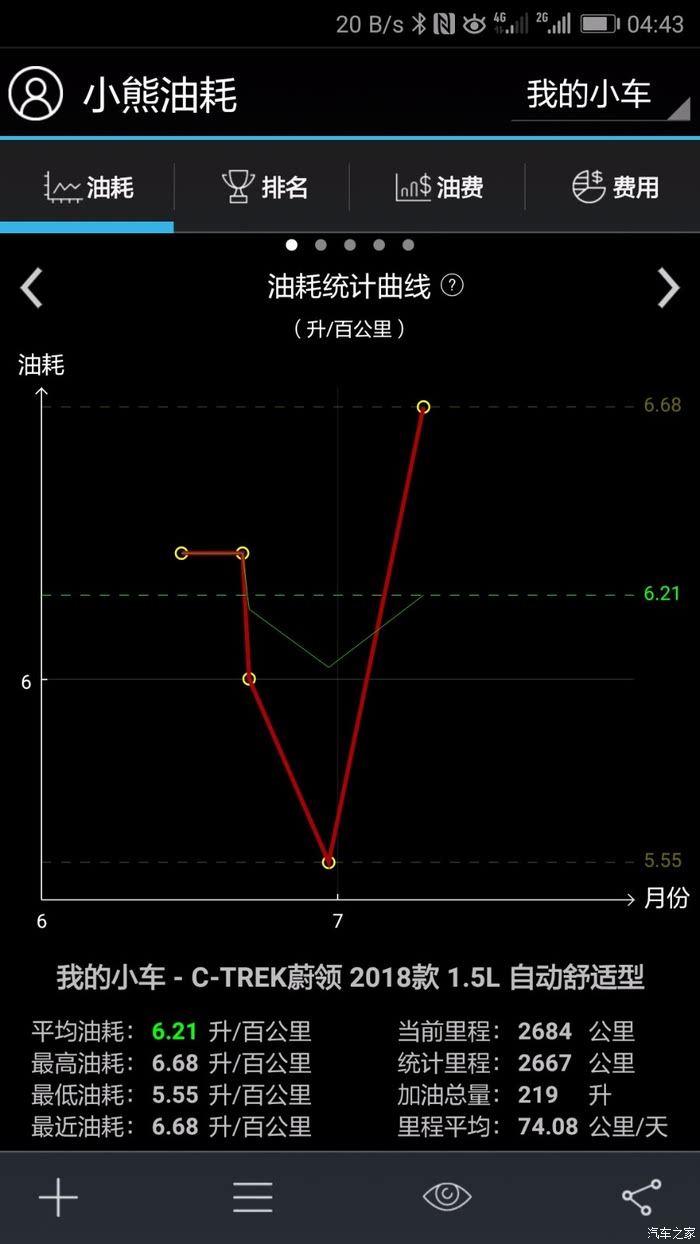
Task: Tap the 6.68 data point on chart
Action: (423, 407)
